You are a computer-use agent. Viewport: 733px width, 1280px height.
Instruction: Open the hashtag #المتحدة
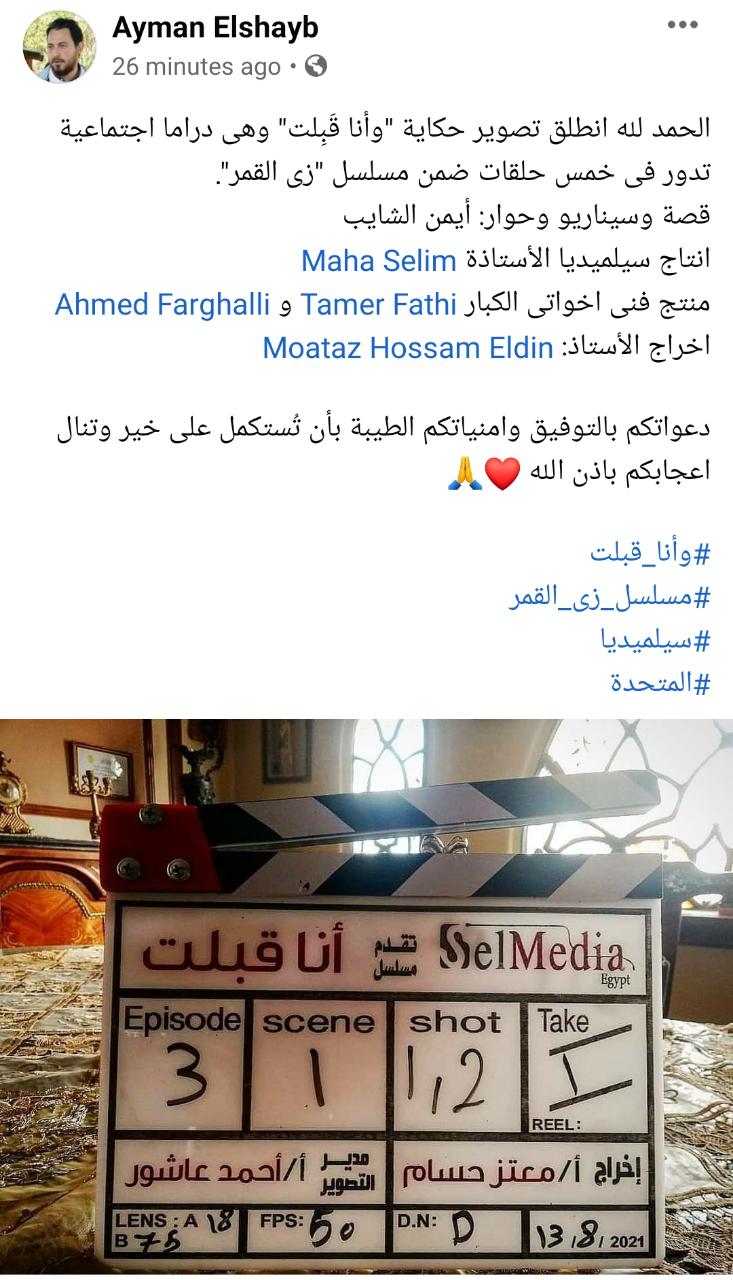pos(660,683)
